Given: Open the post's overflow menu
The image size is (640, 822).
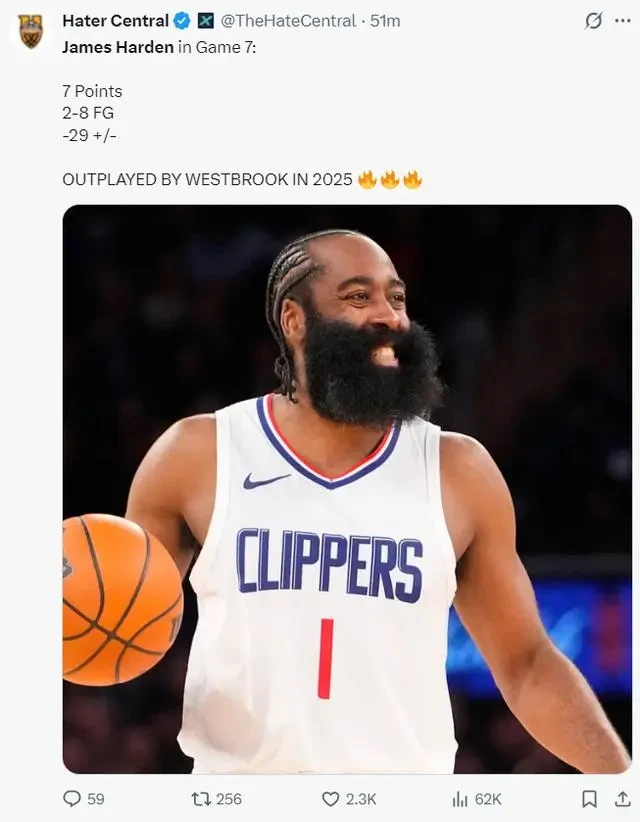Looking at the screenshot, I should (x=625, y=21).
